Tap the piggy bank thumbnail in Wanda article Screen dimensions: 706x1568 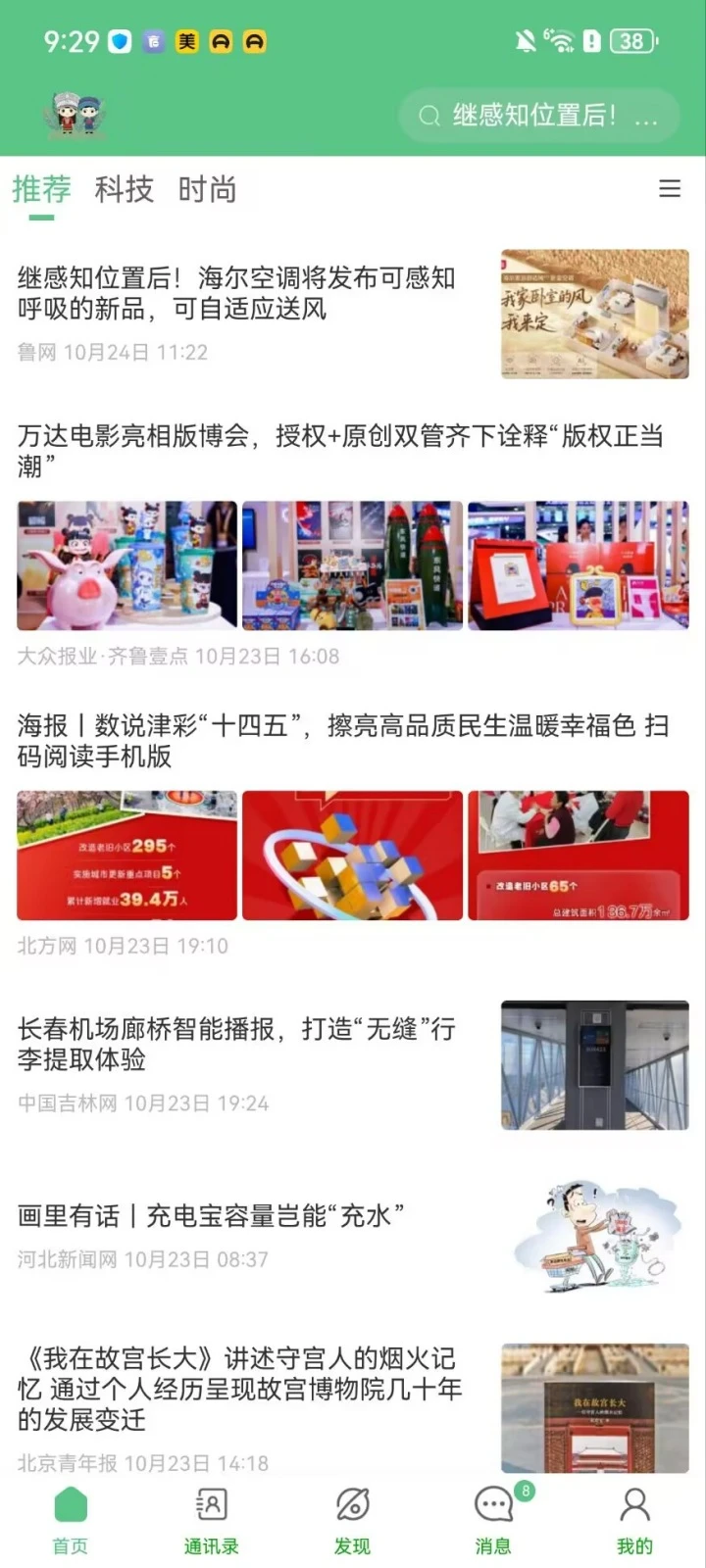126,565
